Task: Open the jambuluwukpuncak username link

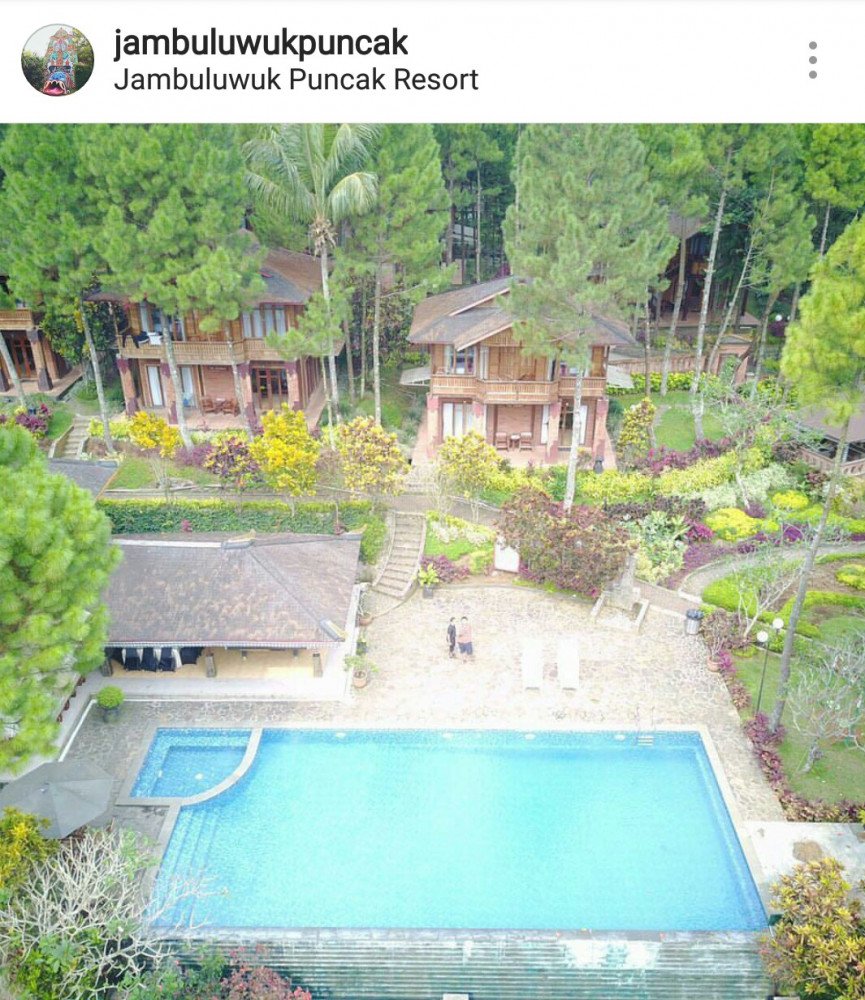Action: click(x=260, y=43)
